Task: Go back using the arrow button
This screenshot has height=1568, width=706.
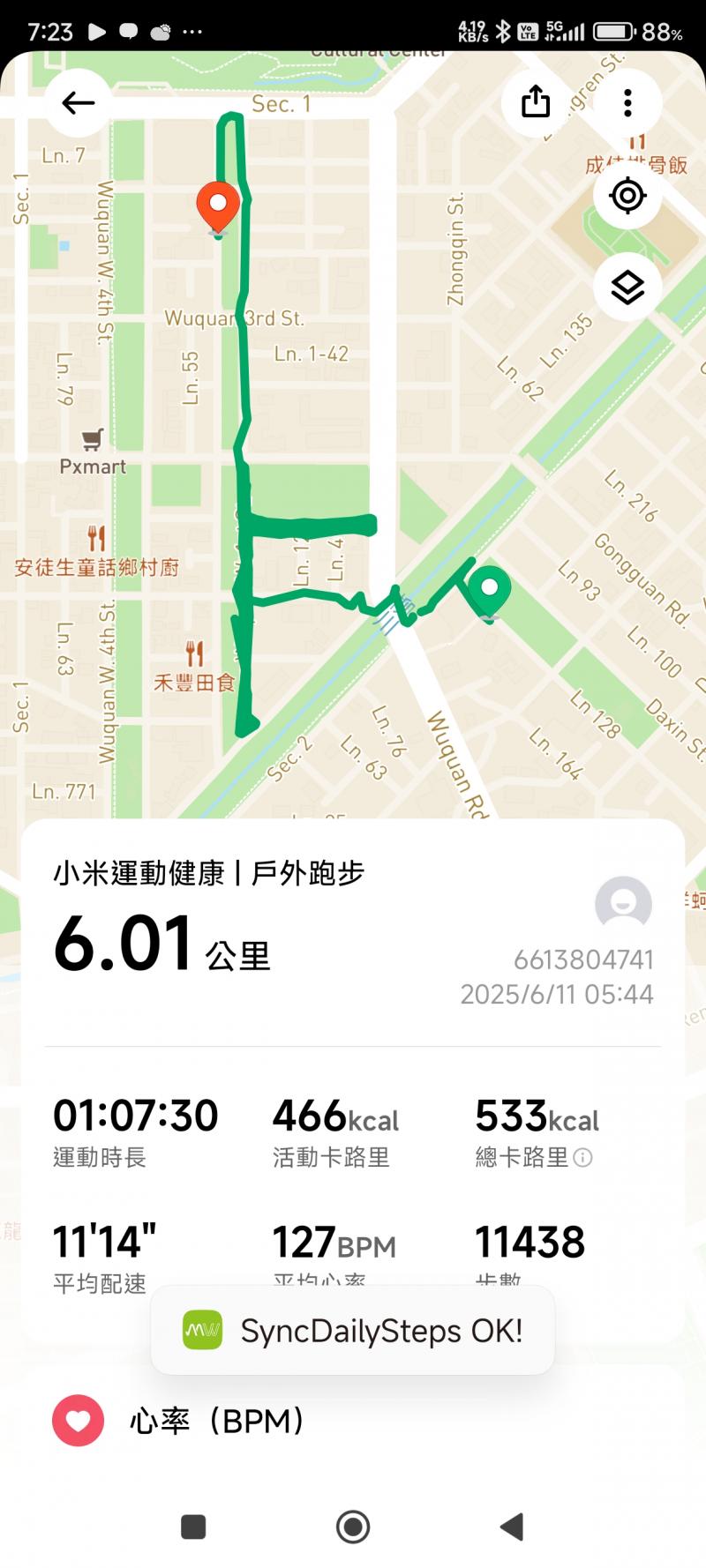Action: pyautogui.click(x=78, y=103)
